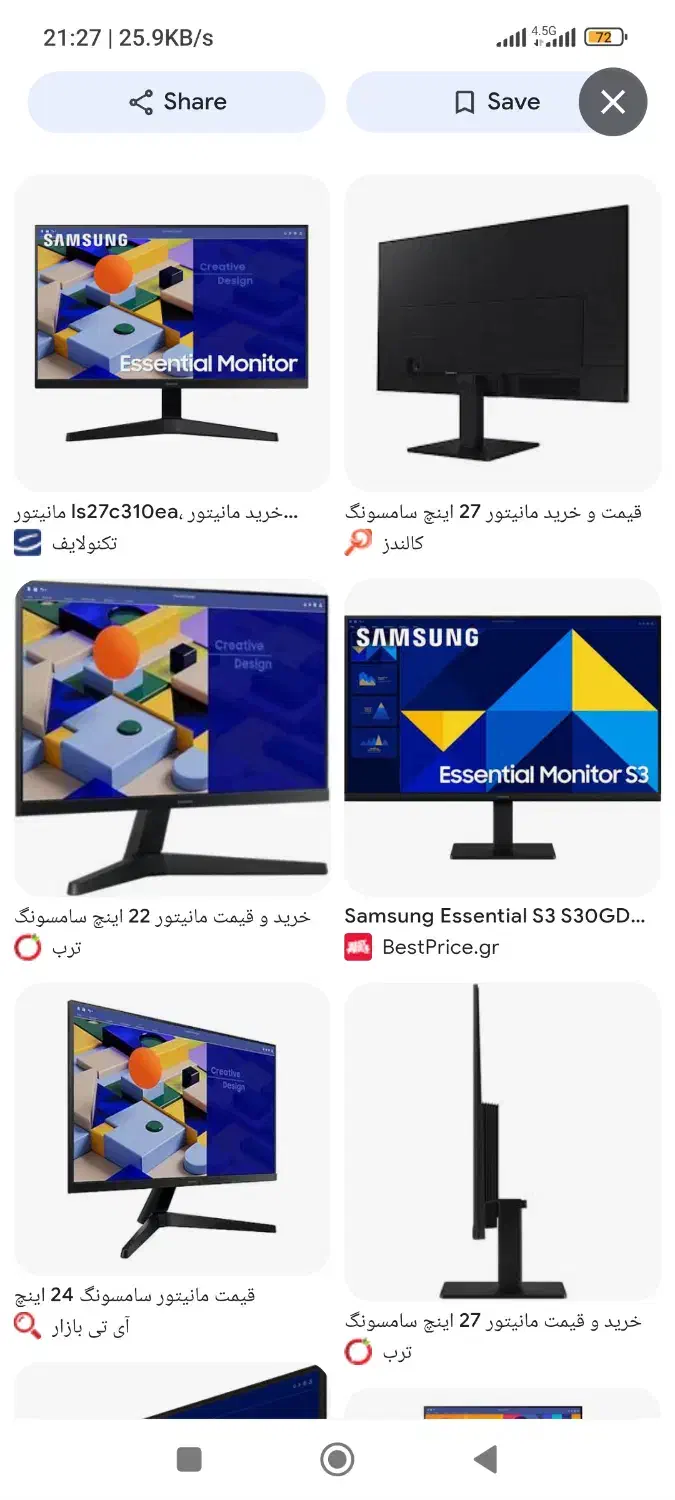Open the 22-inch Samsung monitor result from ترب
675x1500 pixels.
pyautogui.click(x=171, y=738)
